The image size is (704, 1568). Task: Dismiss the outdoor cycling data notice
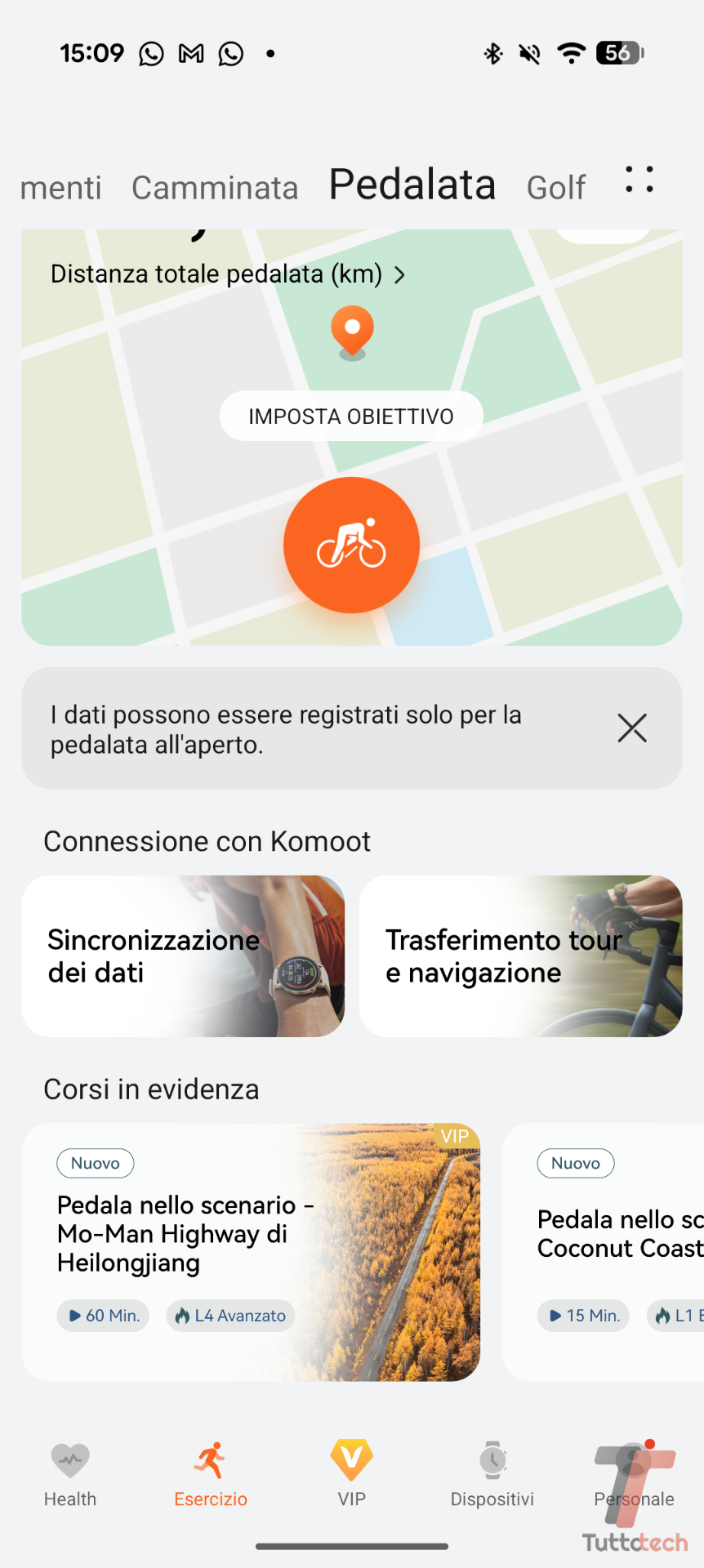[632, 728]
